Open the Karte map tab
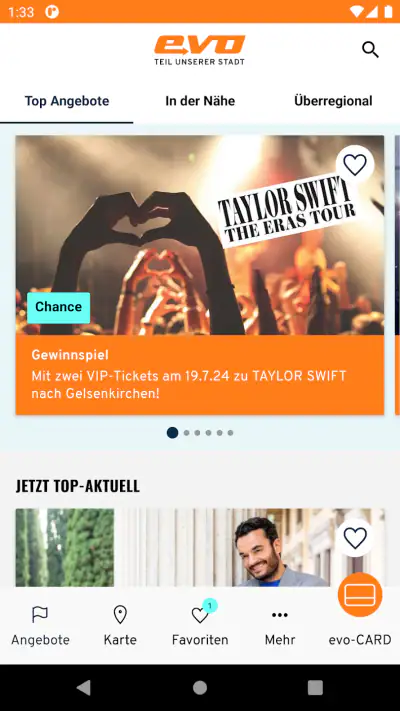Viewport: 400px width, 711px height. coord(120,627)
